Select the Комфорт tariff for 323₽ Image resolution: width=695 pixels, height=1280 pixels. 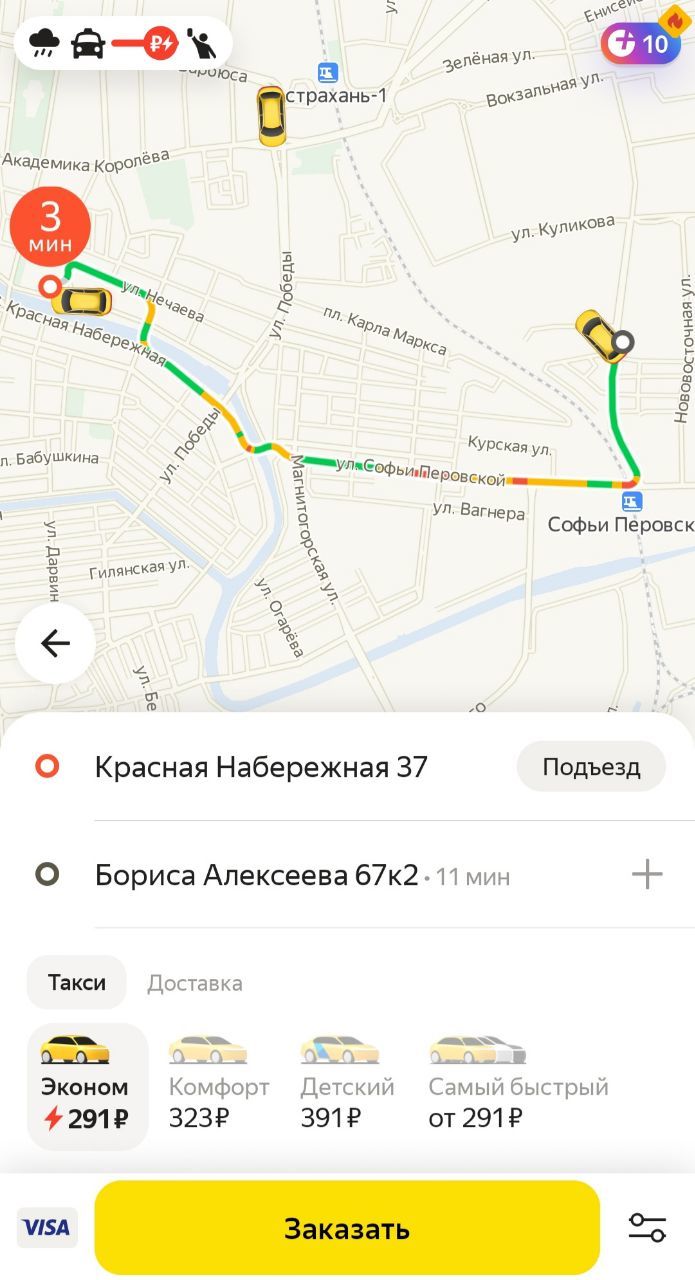218,1085
